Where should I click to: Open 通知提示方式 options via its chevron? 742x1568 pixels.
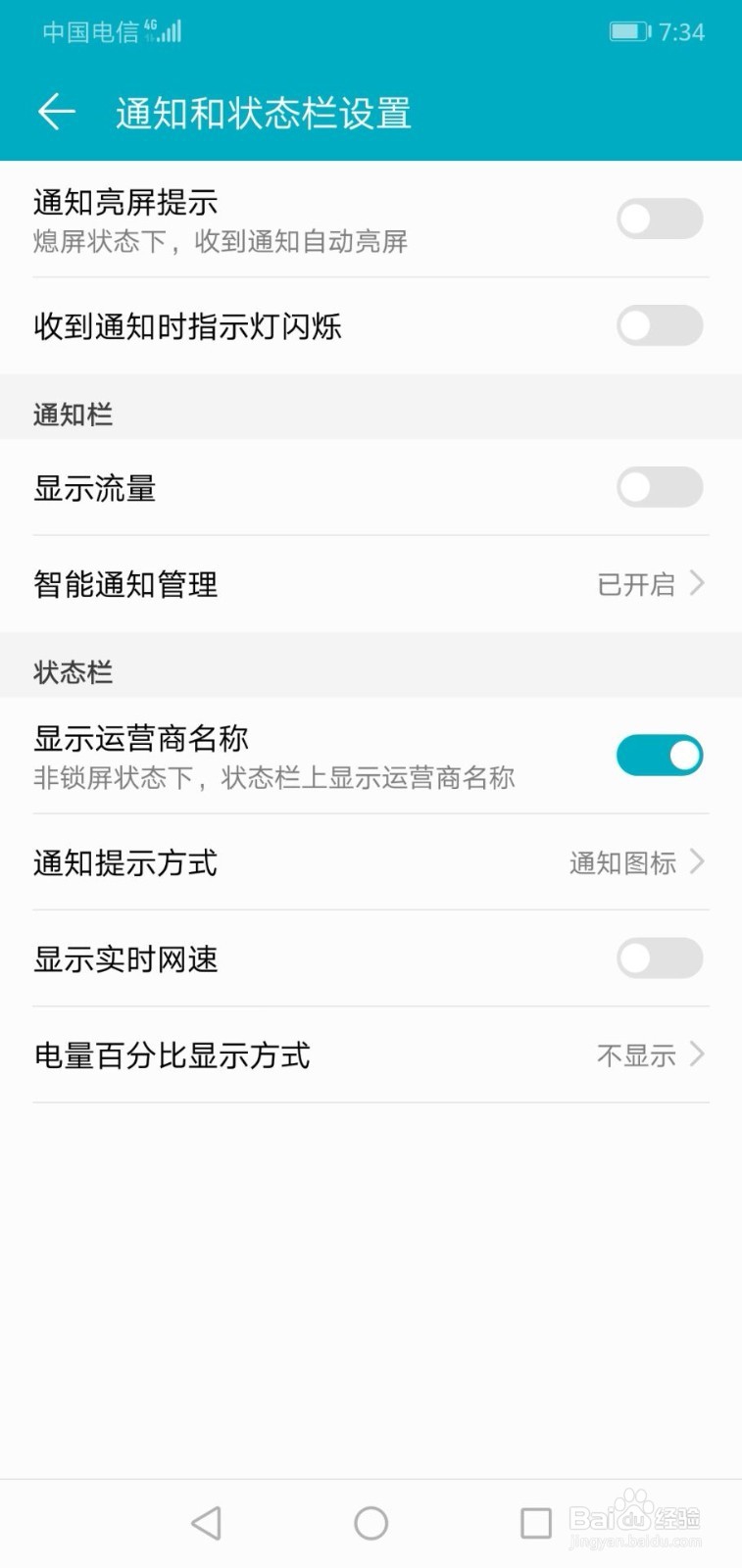(697, 862)
